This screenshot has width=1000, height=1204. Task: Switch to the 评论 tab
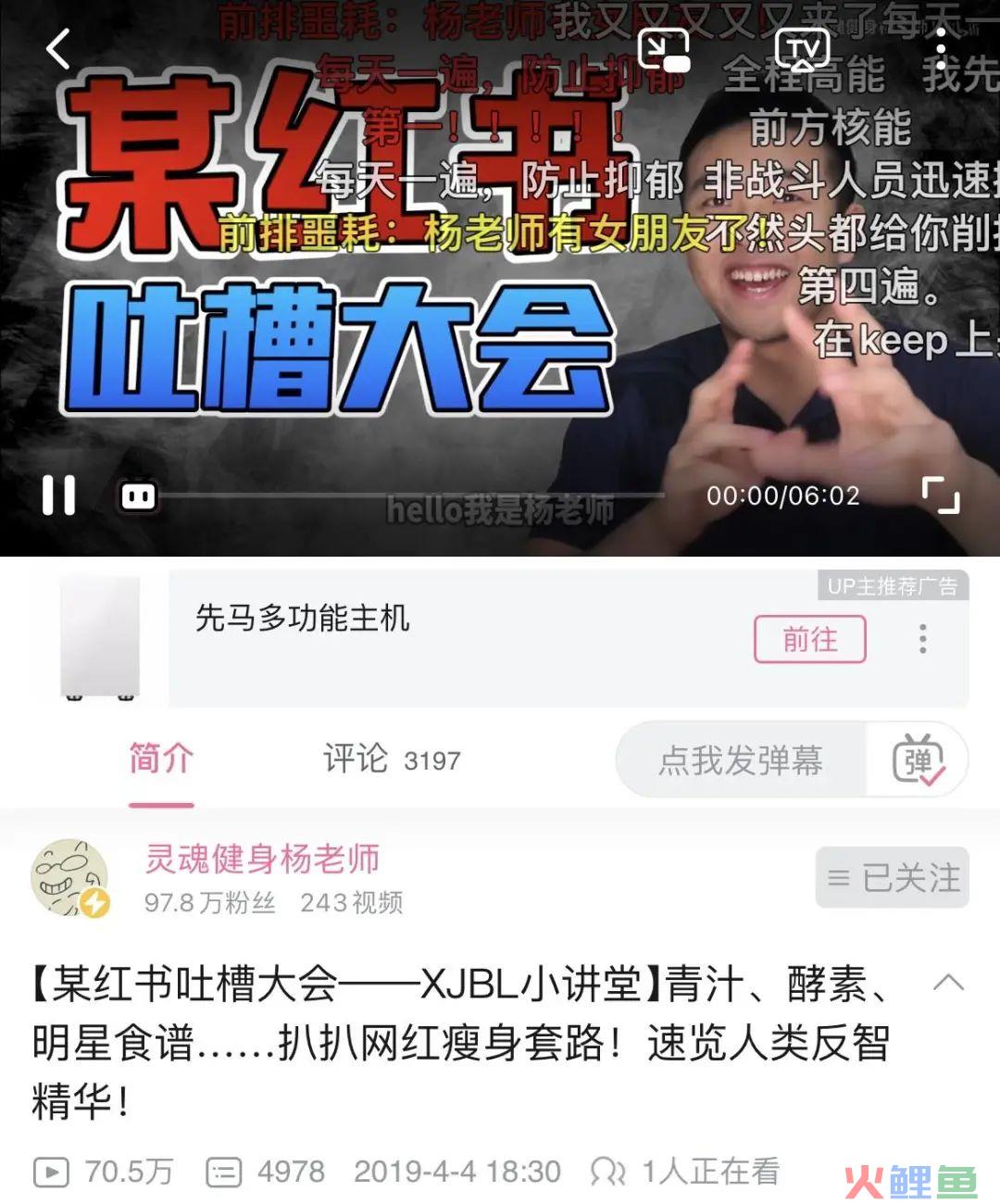pyautogui.click(x=391, y=759)
